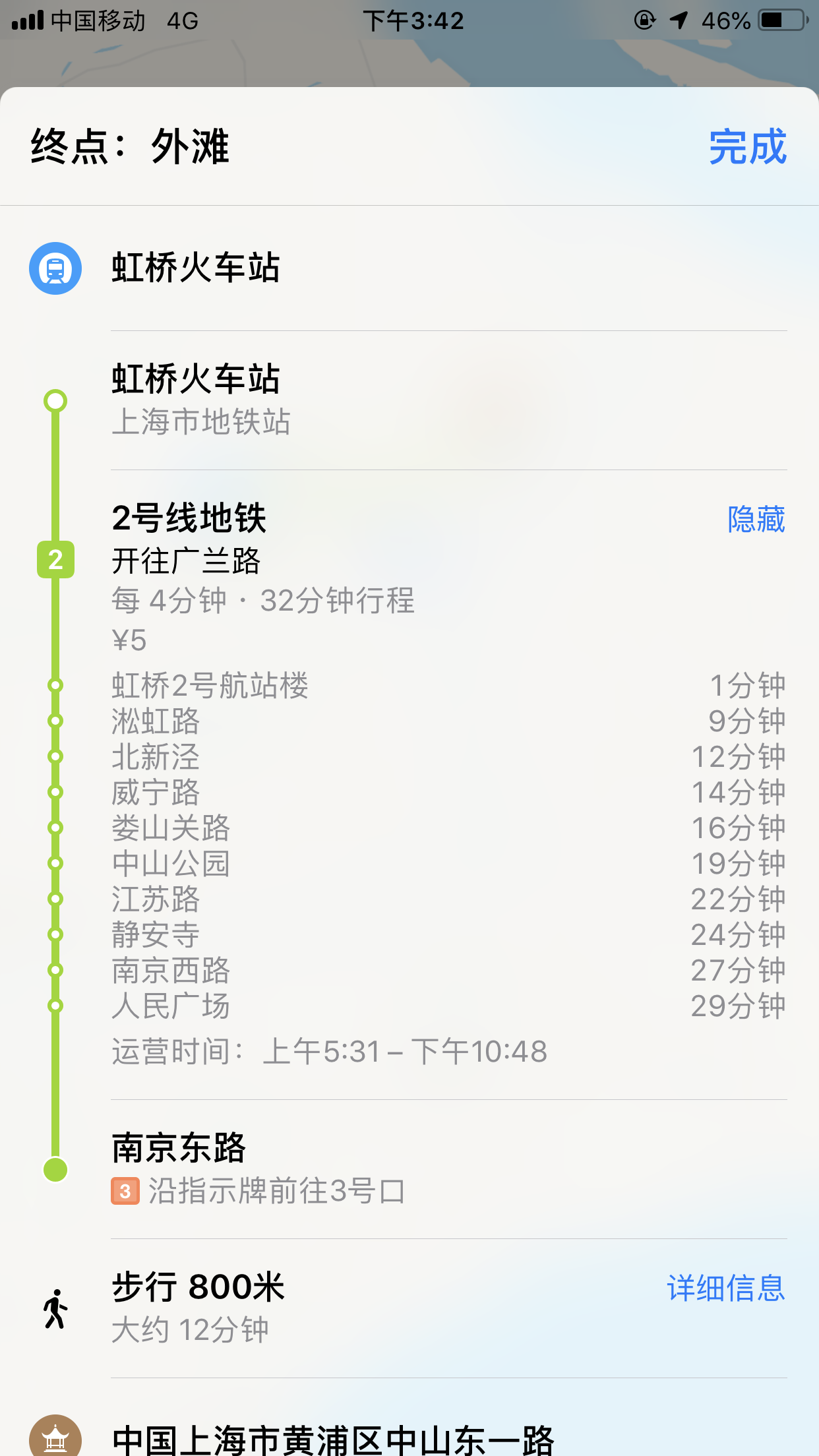Tap 完成 to finish
This screenshot has width=819, height=1456.
click(746, 149)
